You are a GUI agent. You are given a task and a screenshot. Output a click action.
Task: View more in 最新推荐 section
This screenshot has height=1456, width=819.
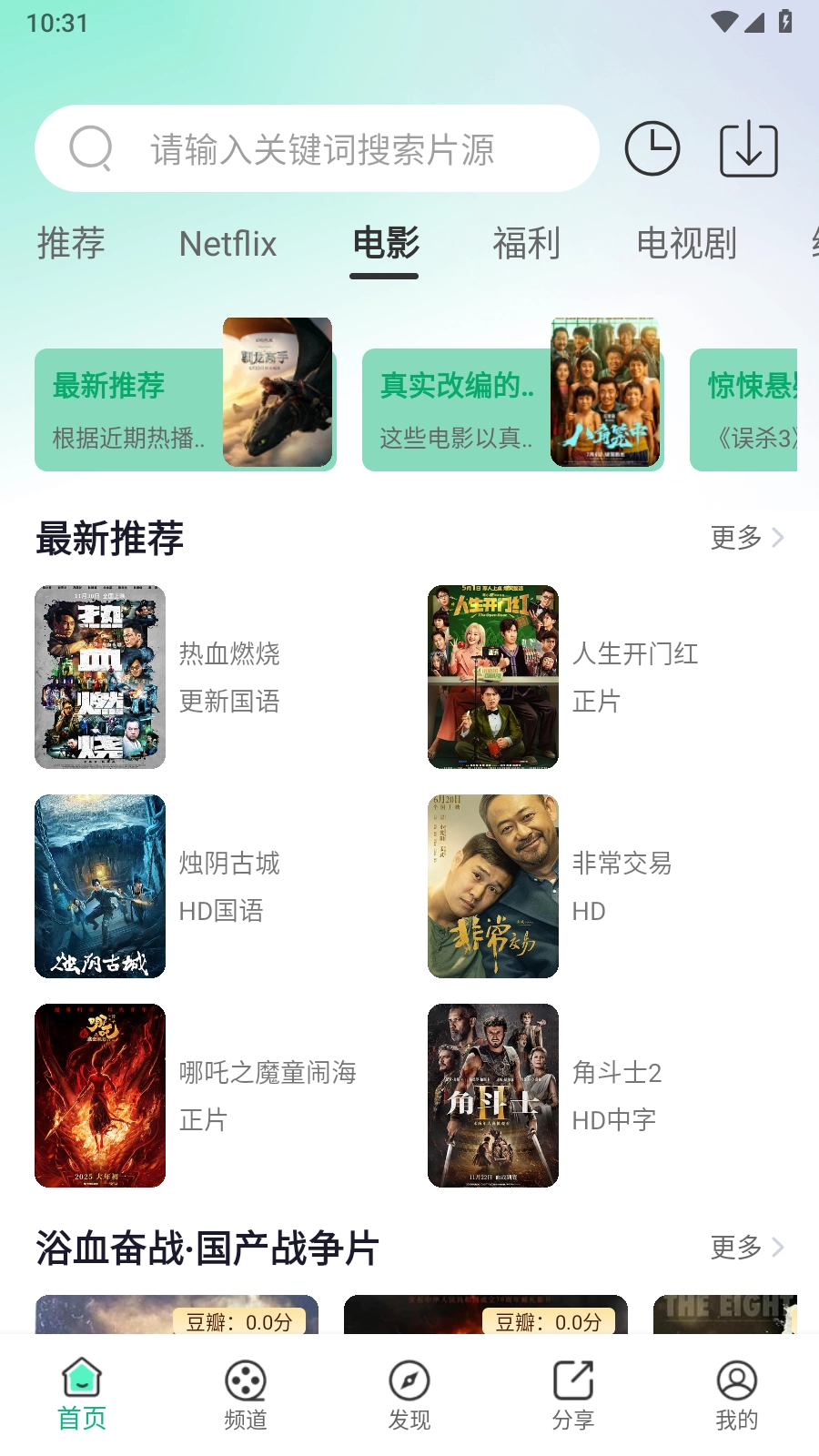(746, 538)
